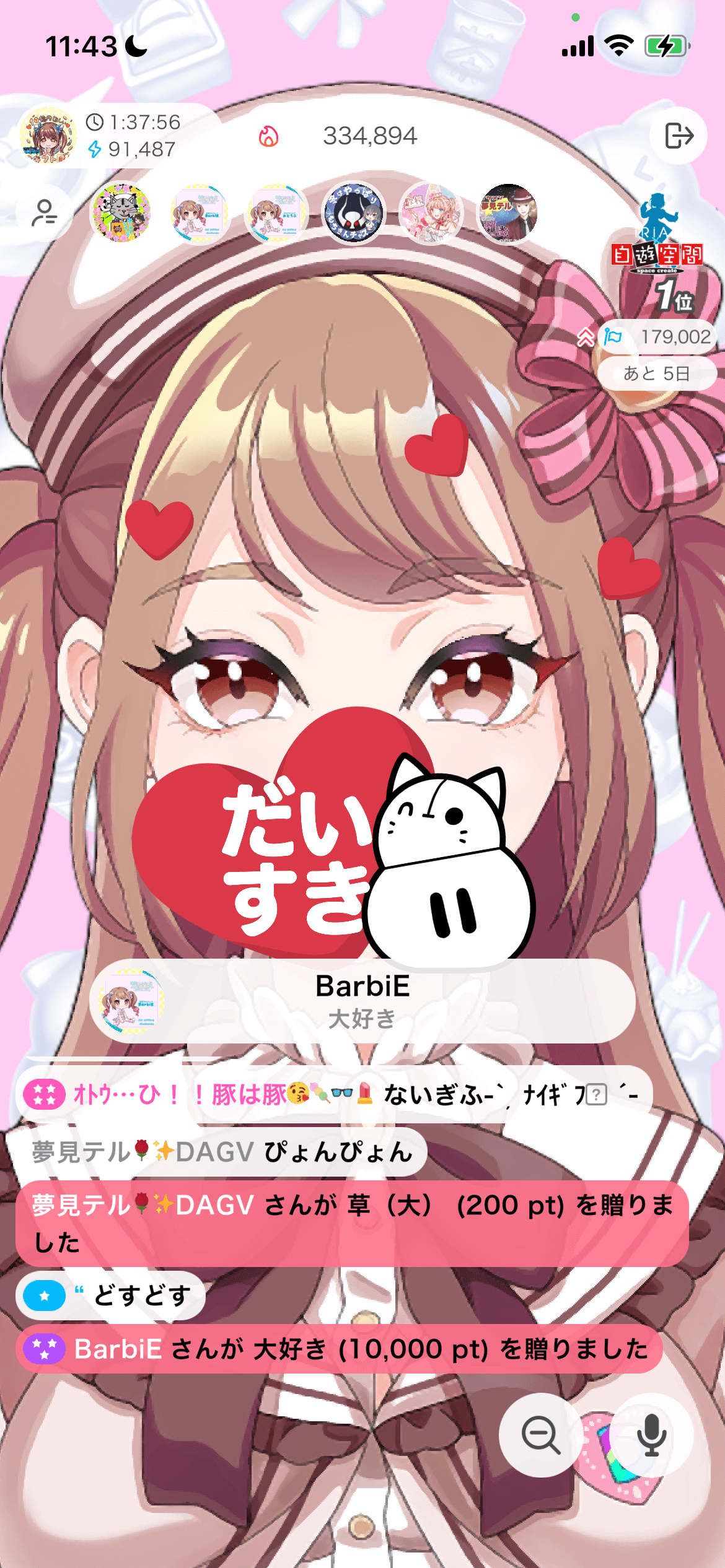Open the streamer's profile avatar
725x1568 pixels.
[48, 136]
